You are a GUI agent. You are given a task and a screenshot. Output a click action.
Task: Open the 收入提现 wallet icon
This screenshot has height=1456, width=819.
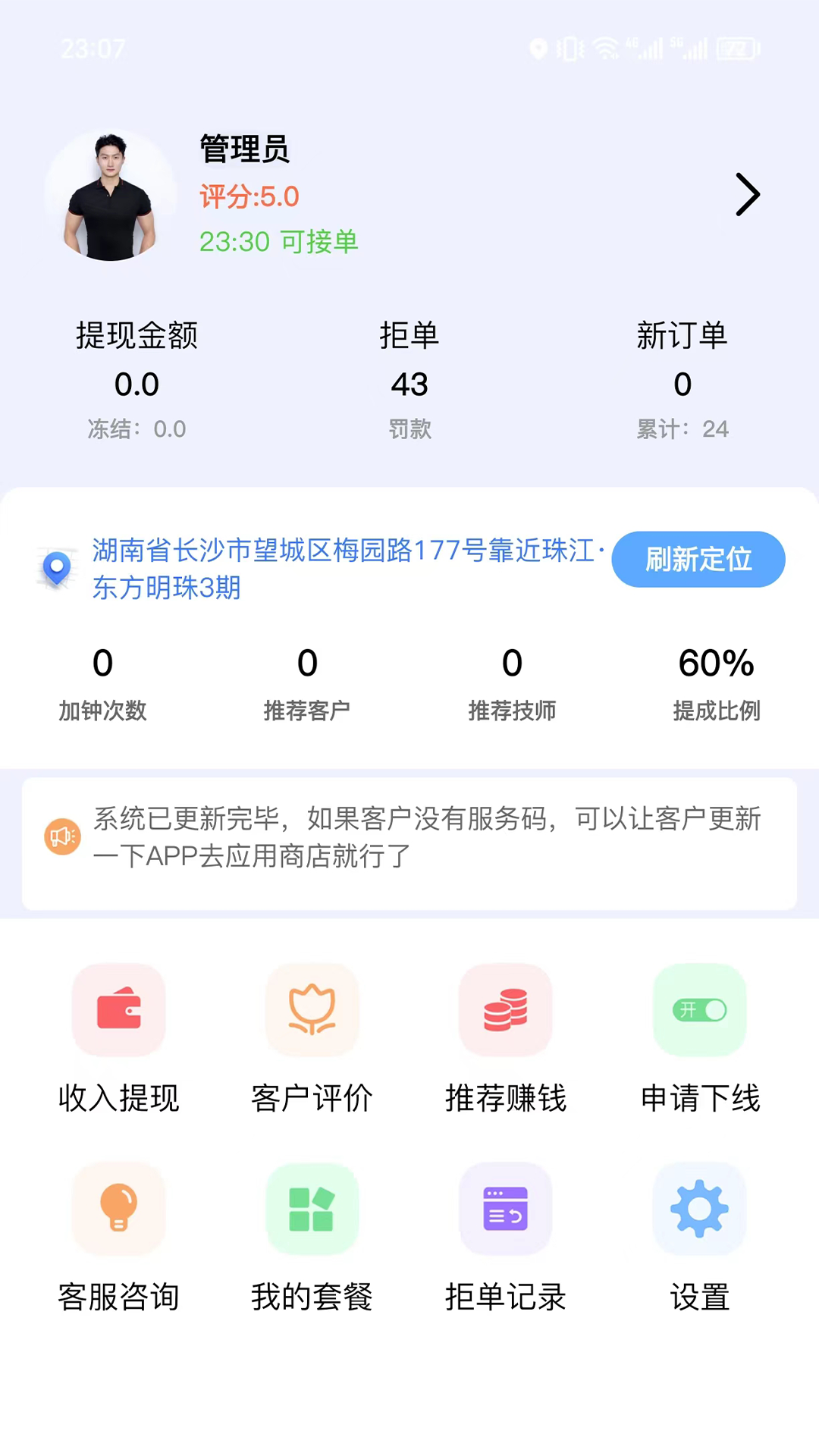[x=118, y=1012]
